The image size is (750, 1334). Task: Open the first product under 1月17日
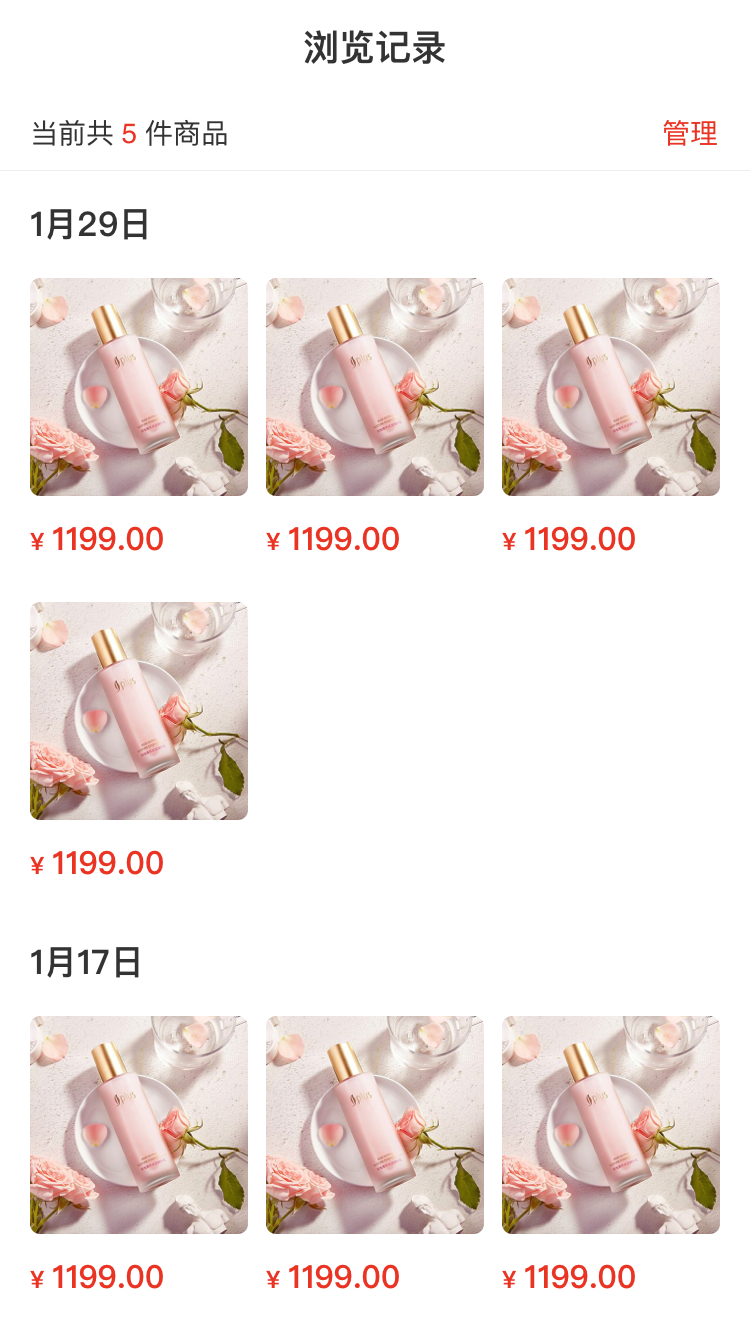tap(139, 1125)
